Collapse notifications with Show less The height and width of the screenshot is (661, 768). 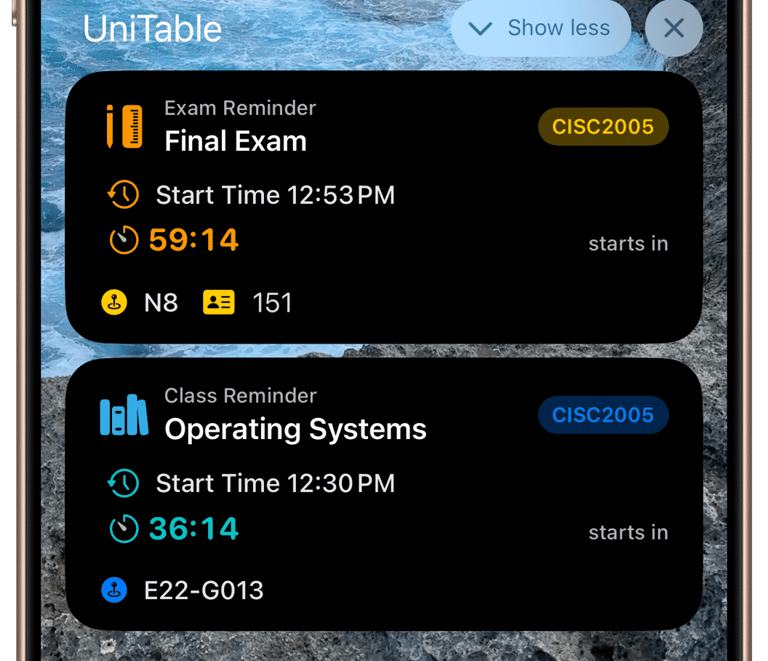(x=541, y=28)
